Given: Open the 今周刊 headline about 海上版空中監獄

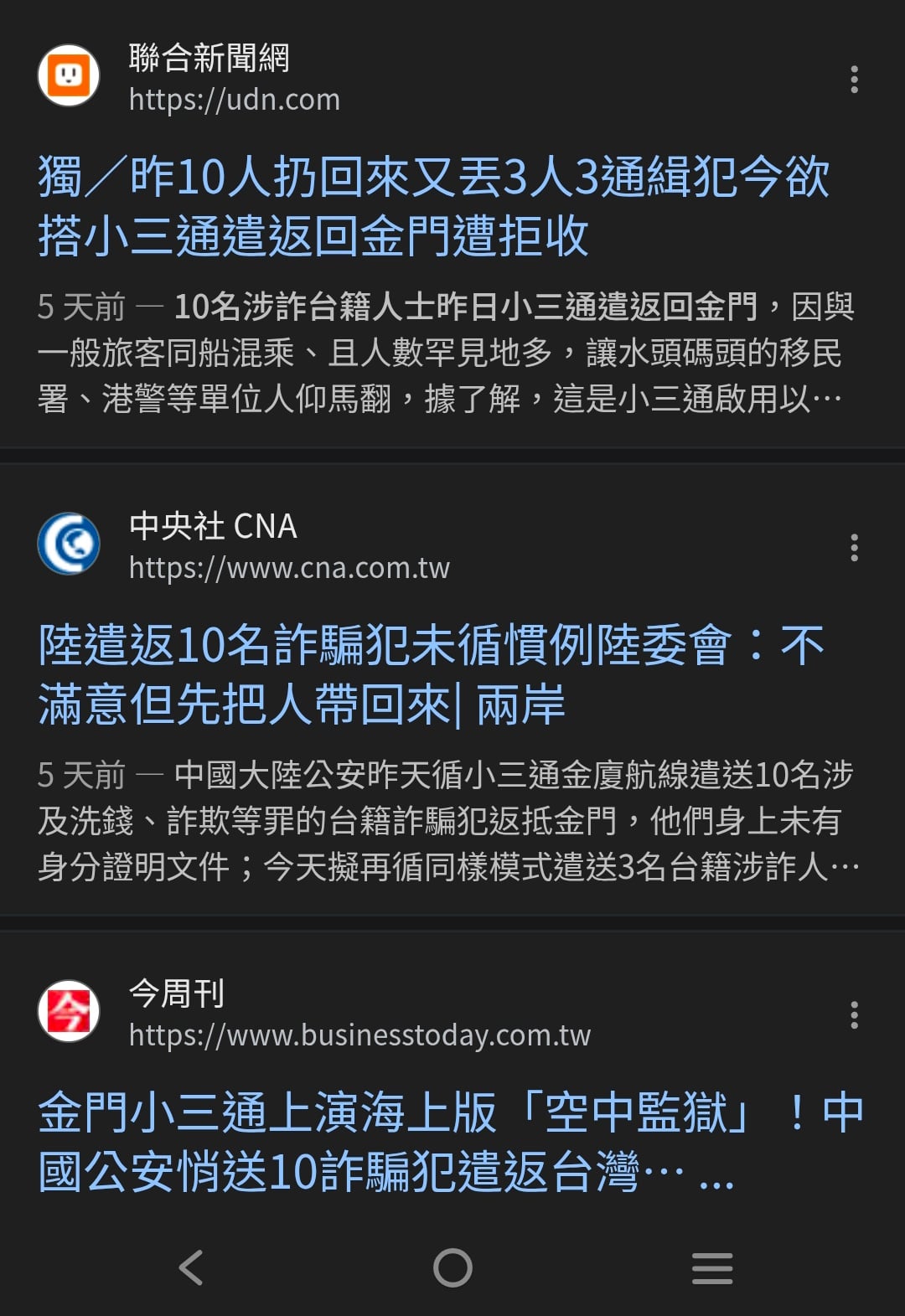Looking at the screenshot, I should pyautogui.click(x=450, y=1141).
